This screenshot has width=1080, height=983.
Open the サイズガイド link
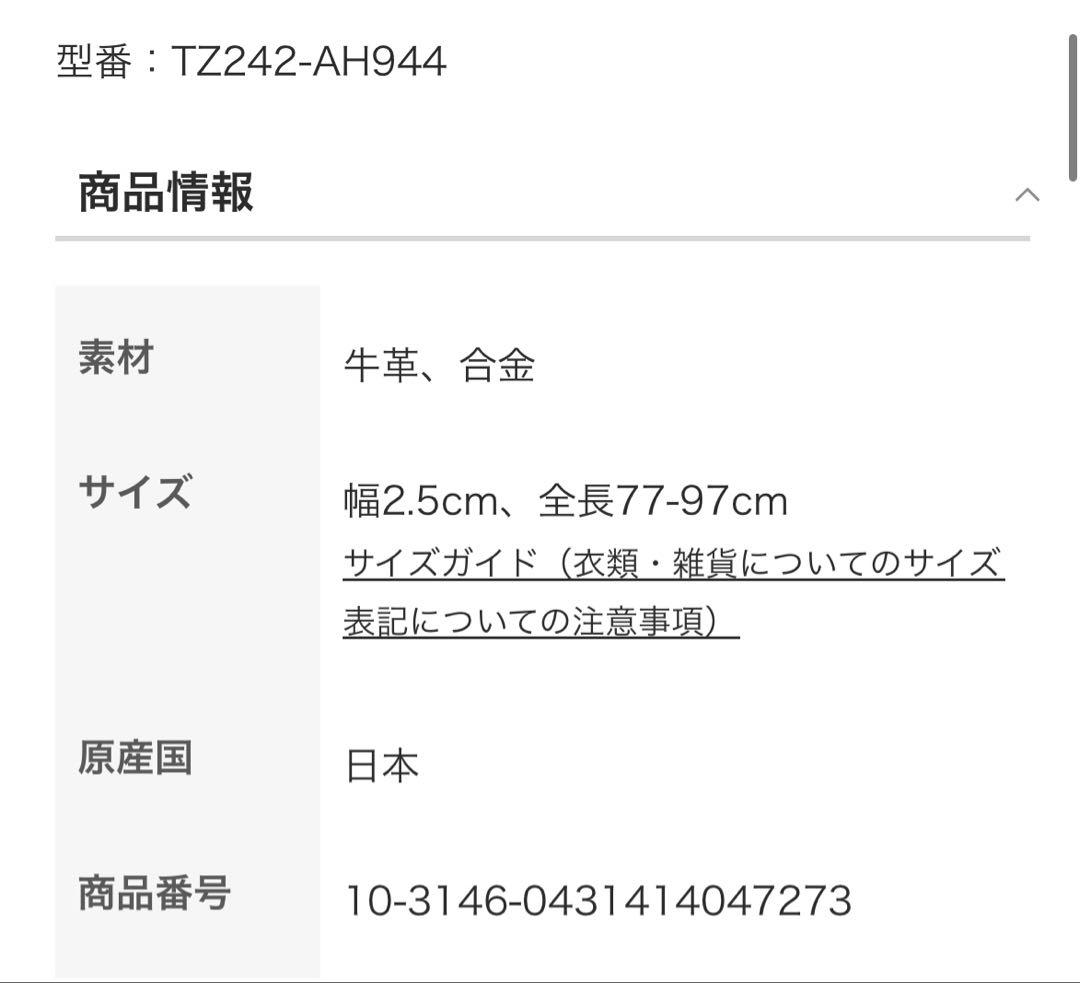click(x=672, y=565)
